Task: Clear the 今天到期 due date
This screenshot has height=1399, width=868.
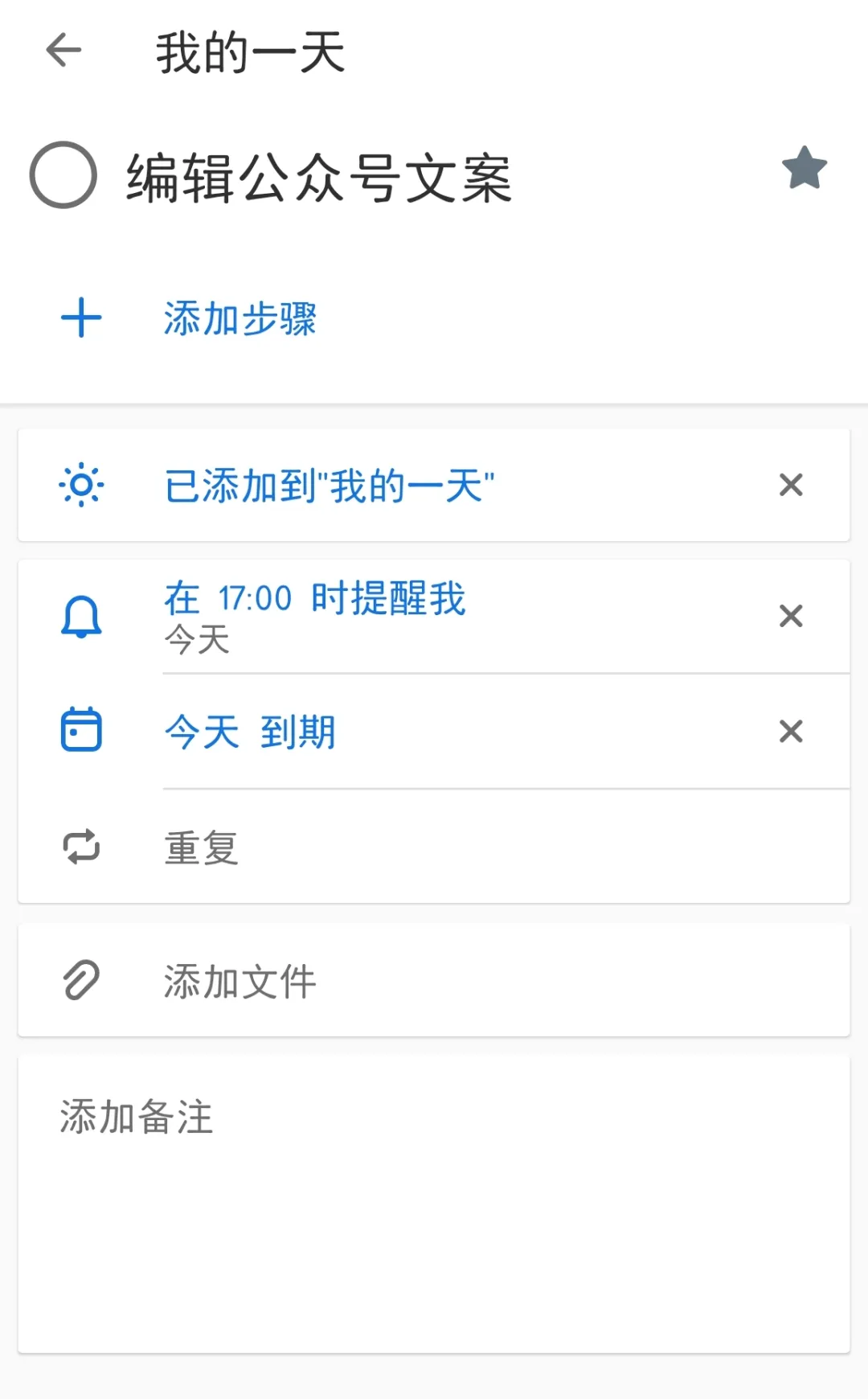Action: pyautogui.click(x=791, y=732)
